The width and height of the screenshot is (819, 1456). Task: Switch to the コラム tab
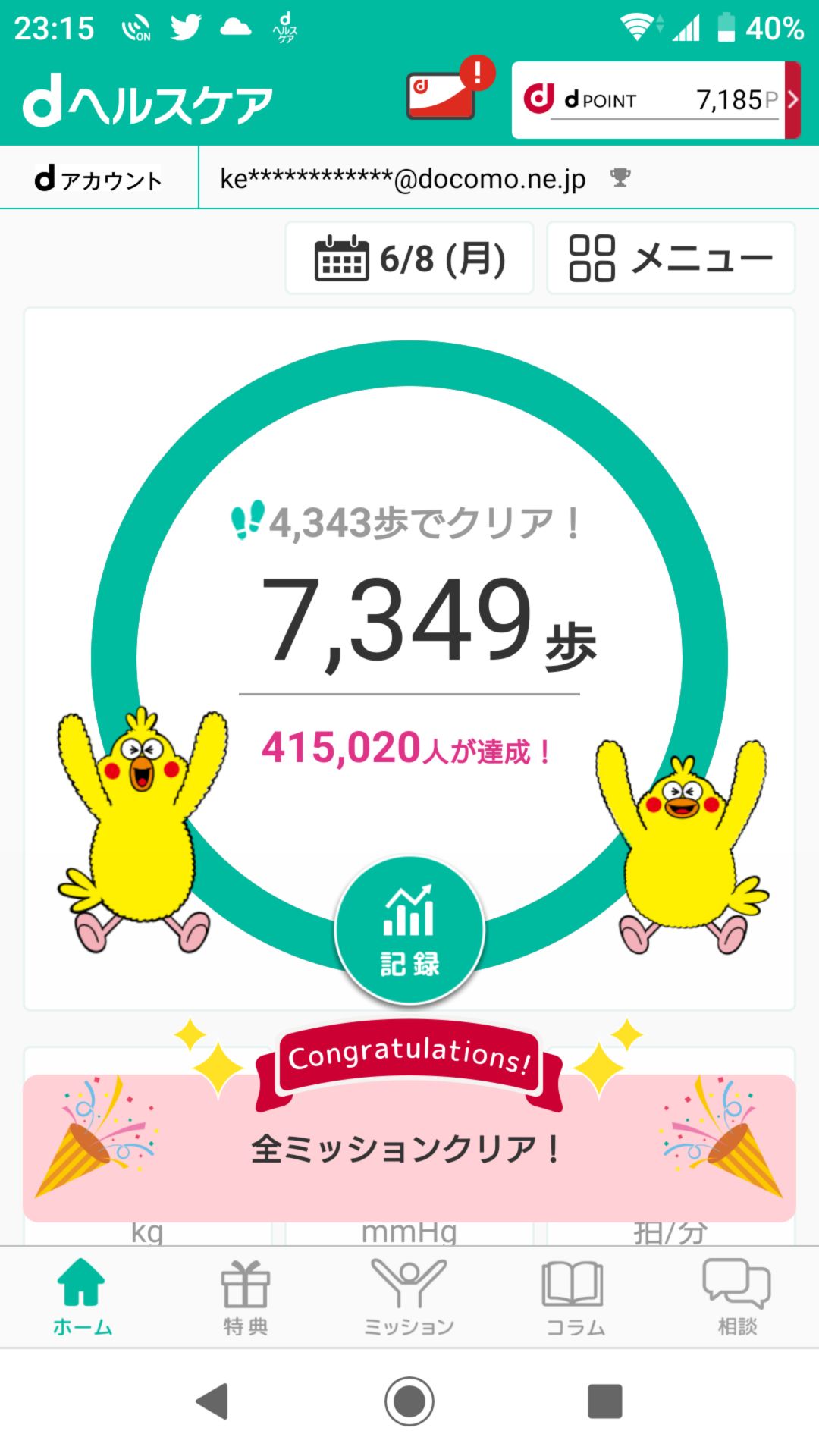tap(574, 1296)
